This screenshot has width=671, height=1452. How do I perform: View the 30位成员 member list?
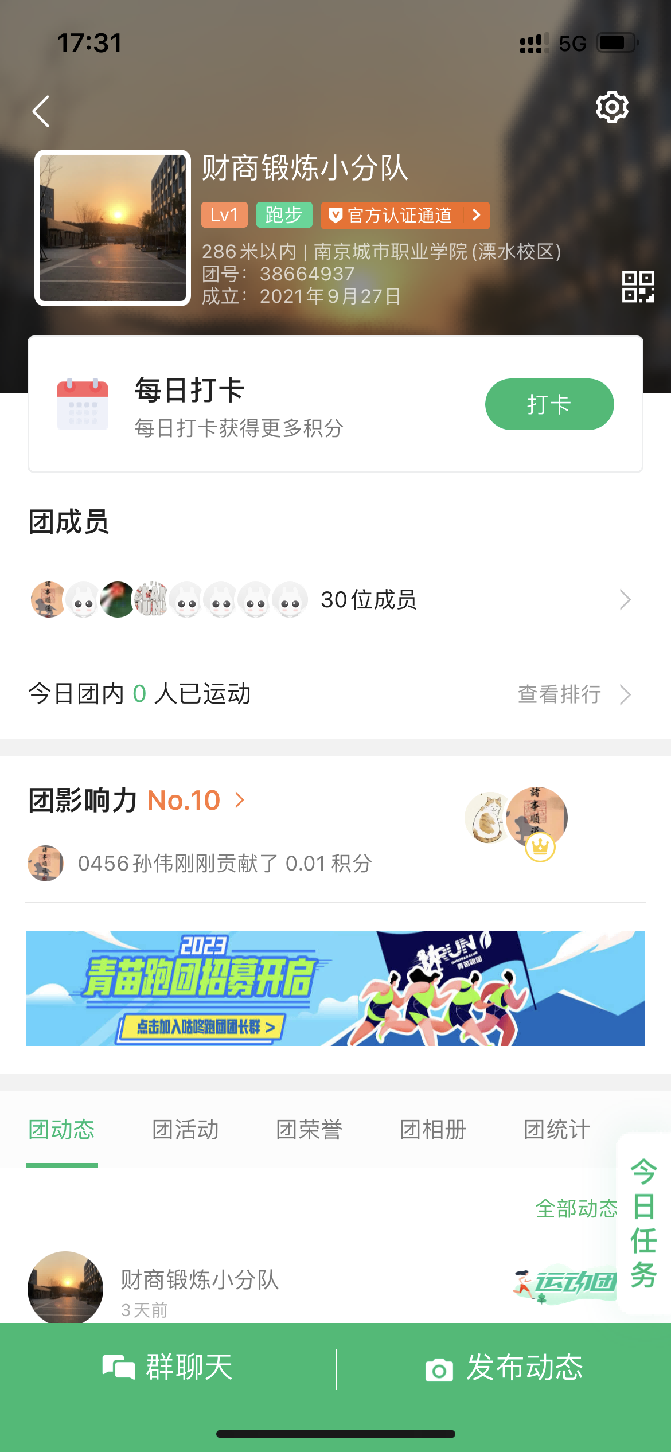tap(368, 600)
